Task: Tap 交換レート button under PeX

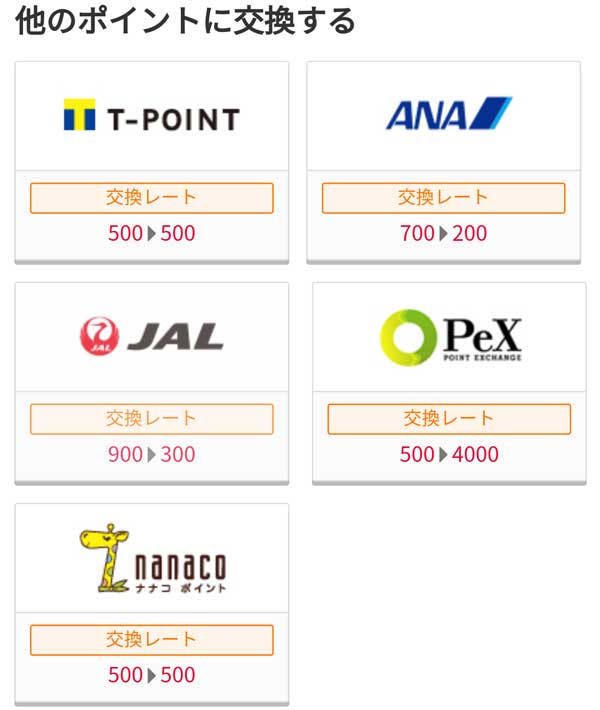Action: pos(449,419)
